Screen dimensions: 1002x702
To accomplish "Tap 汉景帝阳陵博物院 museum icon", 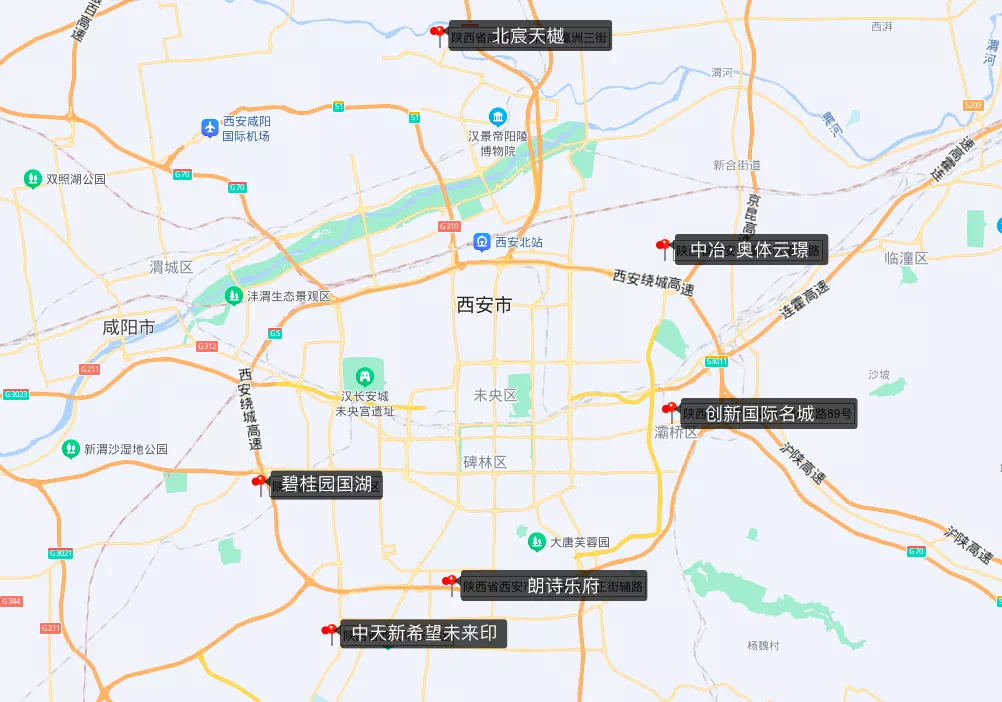I will tap(497, 117).
